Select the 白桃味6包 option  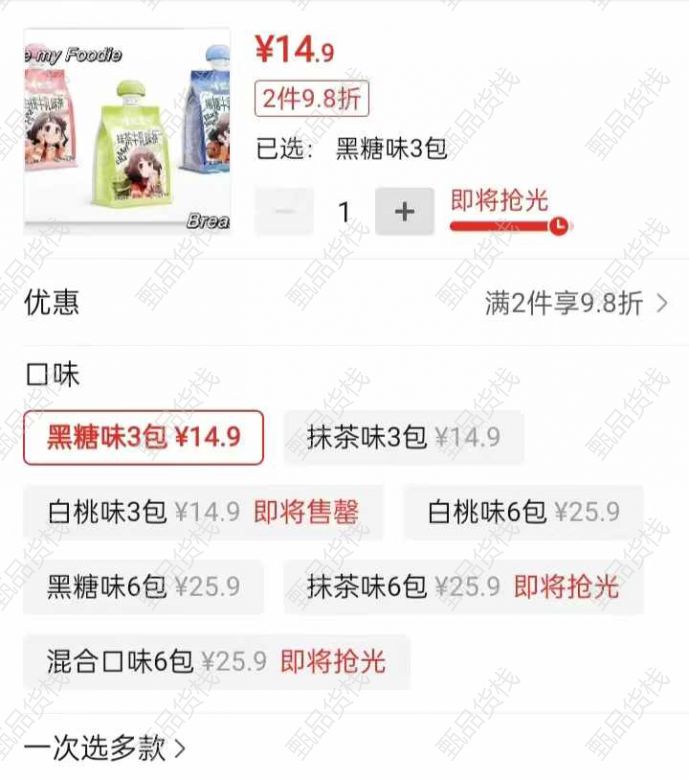[523, 512]
